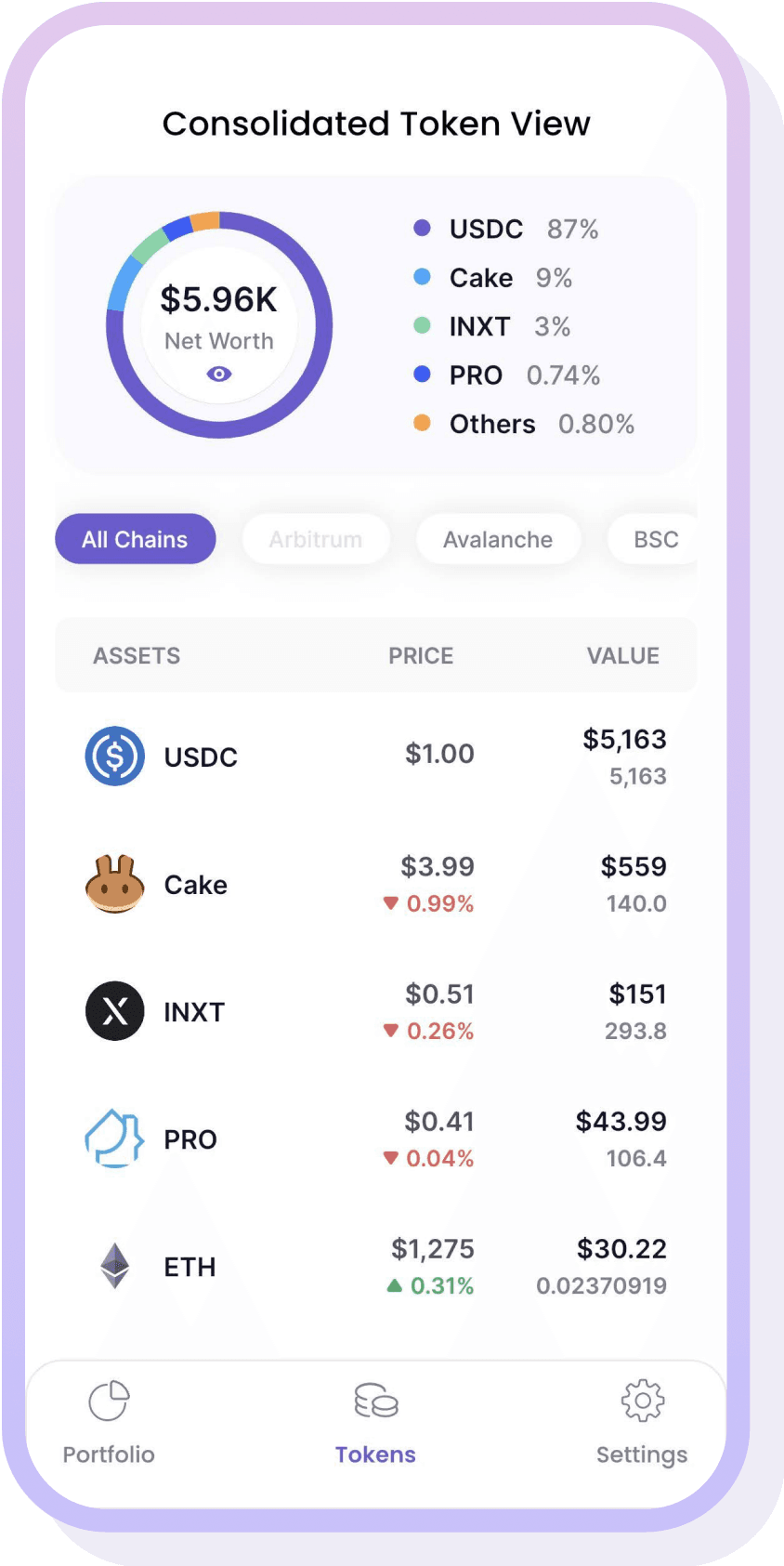Click the Ethereum diamond icon
Viewport: 784px width, 1566px height.
[x=113, y=1266]
